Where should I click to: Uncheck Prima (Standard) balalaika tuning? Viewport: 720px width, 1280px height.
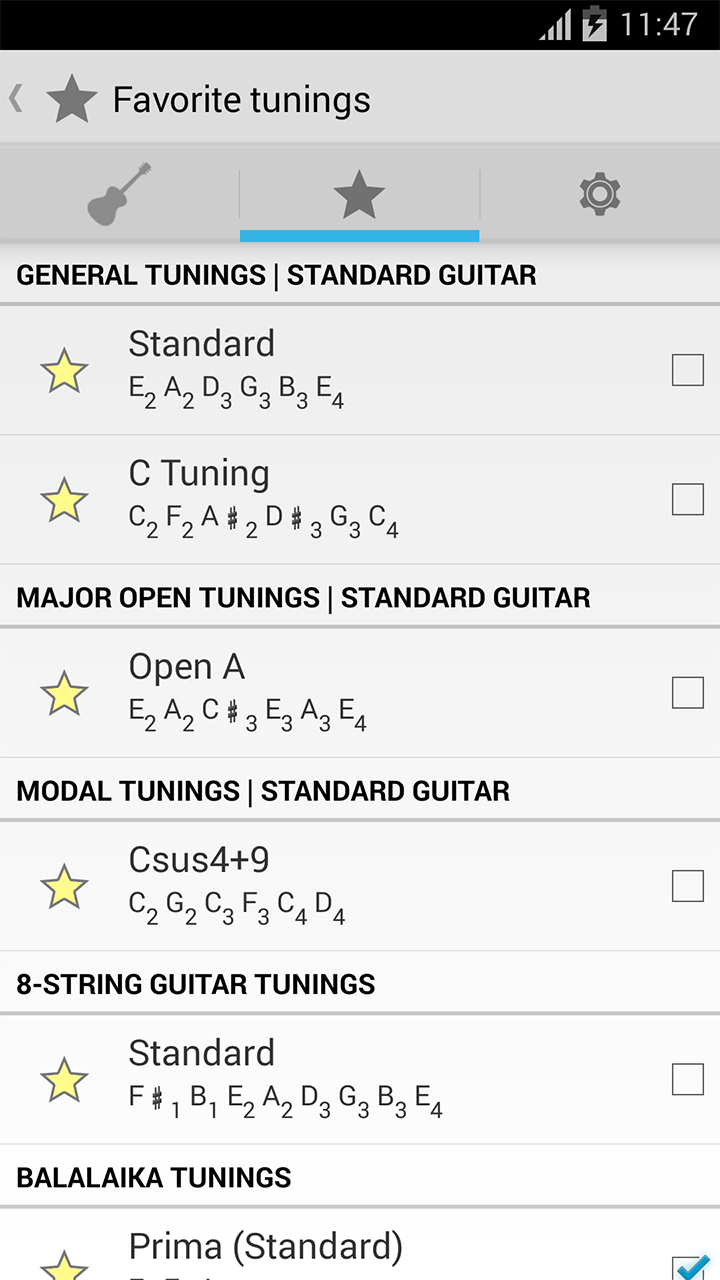(688, 1264)
